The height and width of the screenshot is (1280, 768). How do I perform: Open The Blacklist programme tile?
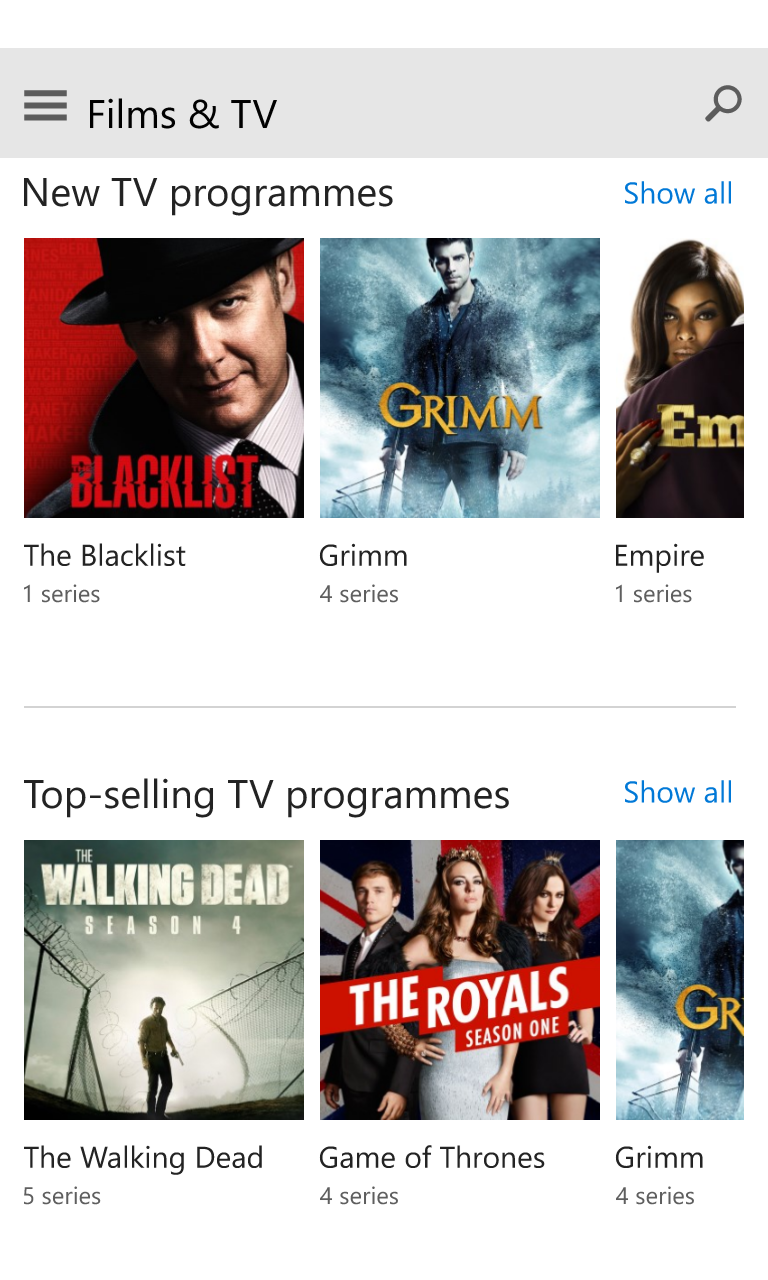point(164,378)
